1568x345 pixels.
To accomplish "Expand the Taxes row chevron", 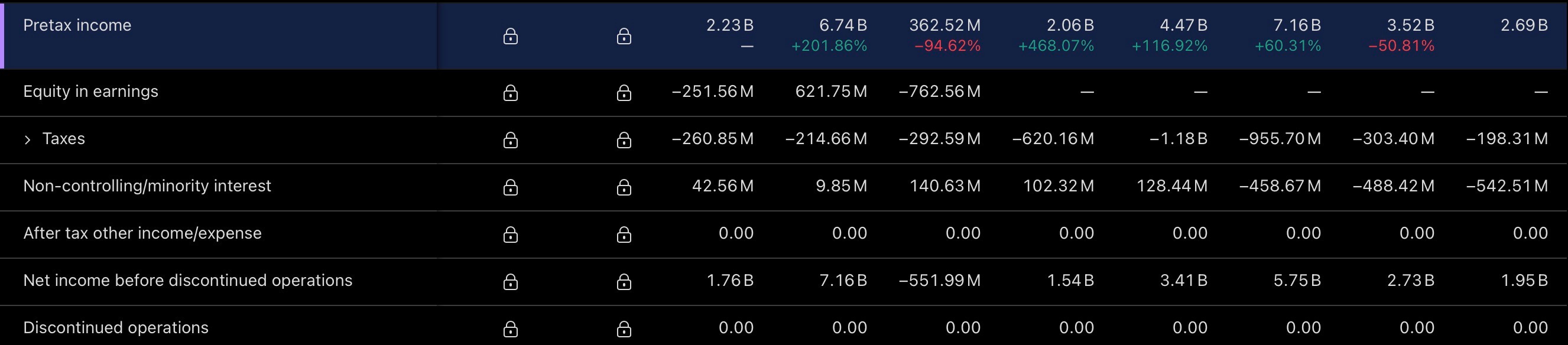I will [x=27, y=140].
